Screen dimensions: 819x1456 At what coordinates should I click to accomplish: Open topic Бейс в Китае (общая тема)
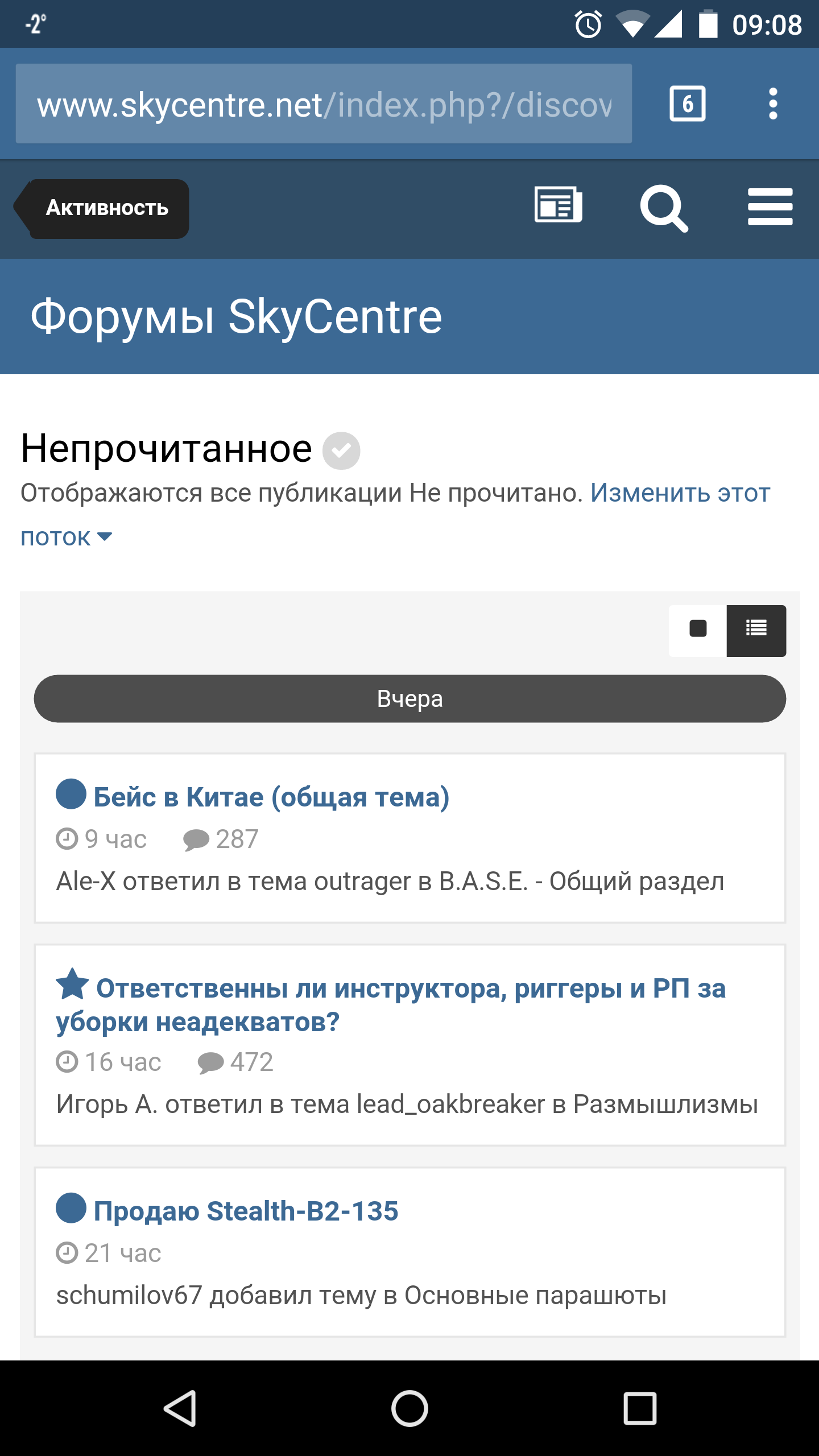pos(271,797)
